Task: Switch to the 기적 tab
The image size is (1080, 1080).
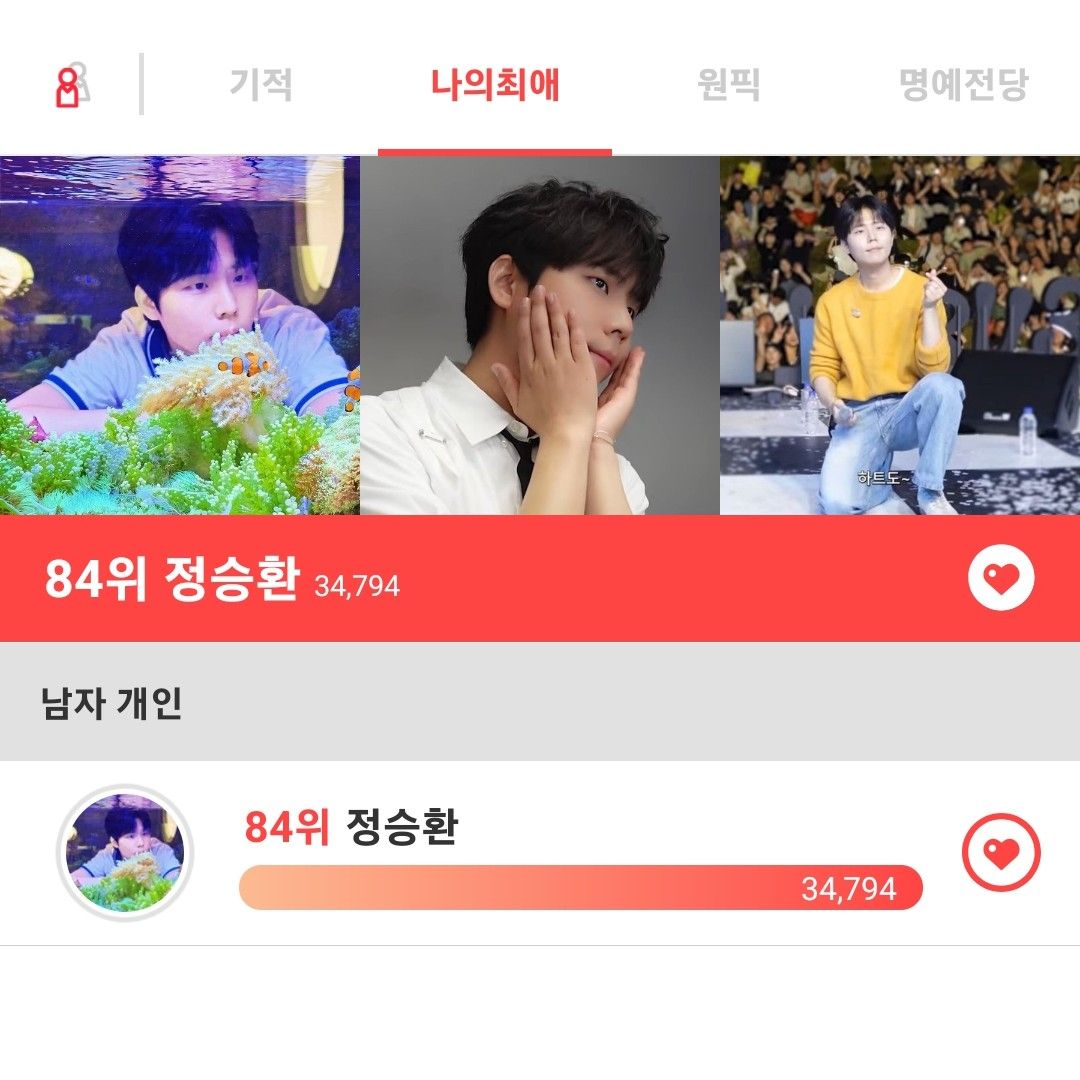Action: [x=261, y=85]
